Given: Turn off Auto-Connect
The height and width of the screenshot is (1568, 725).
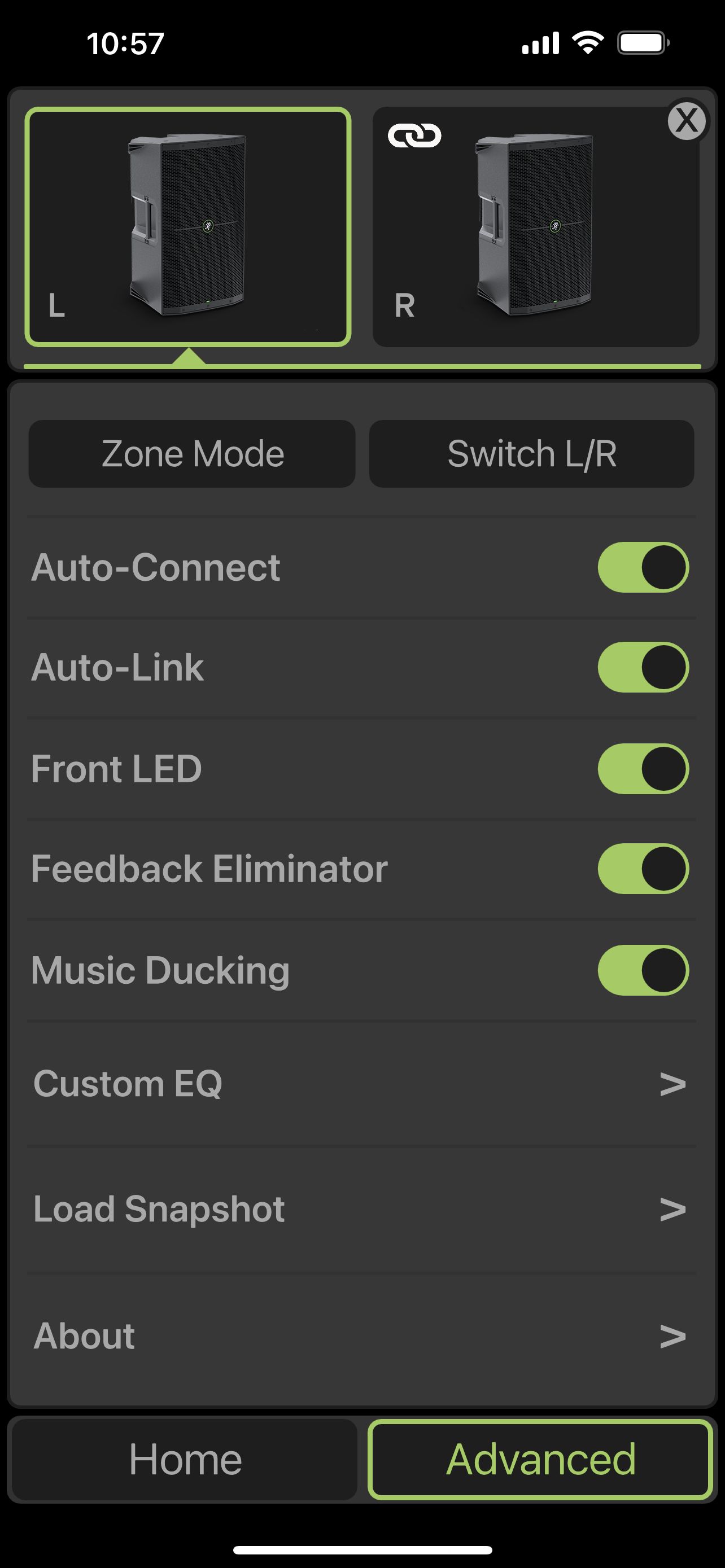Looking at the screenshot, I should point(643,567).
